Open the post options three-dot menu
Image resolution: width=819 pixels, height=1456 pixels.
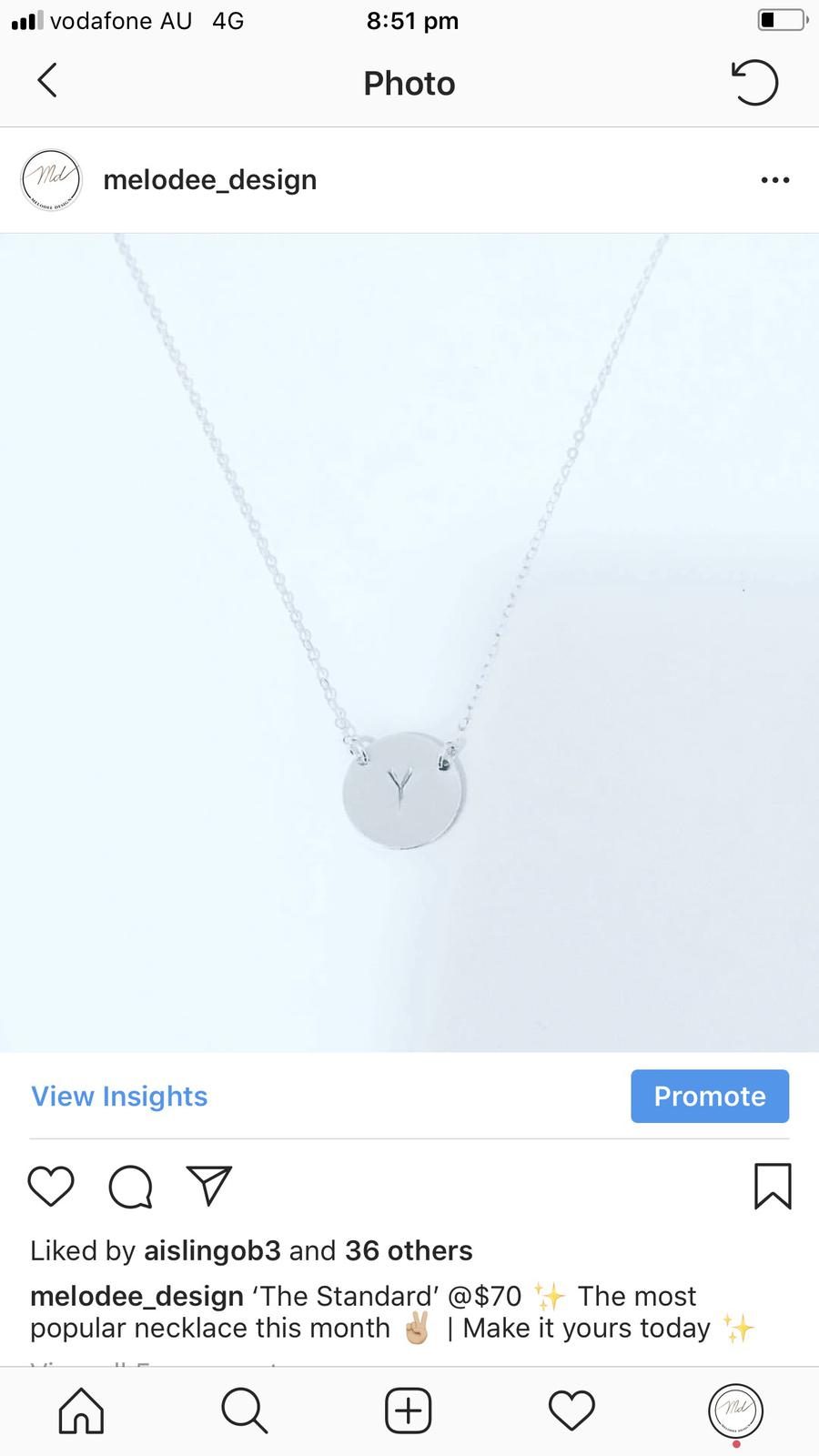coord(774,180)
